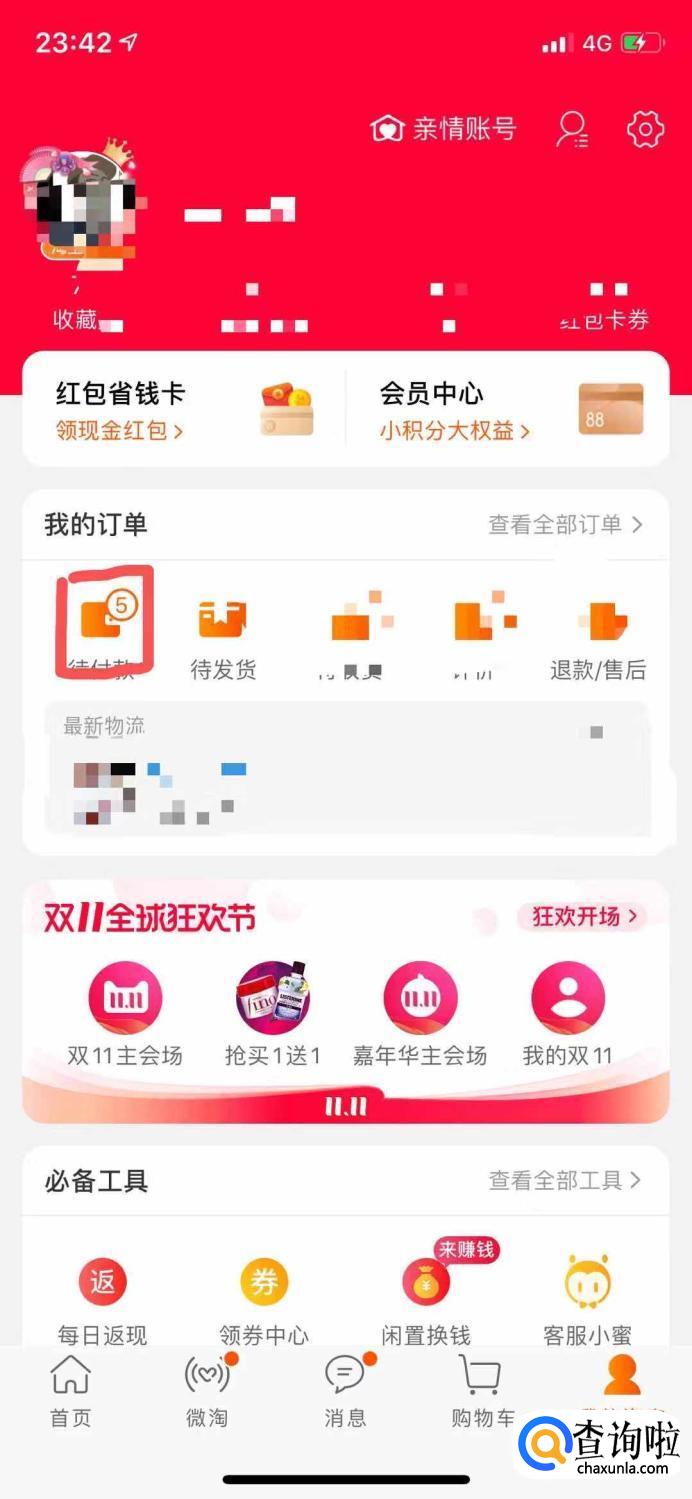The image size is (692, 1499).
Task: Tap 狂欢开场 button on Double 11 banner
Action: tap(581, 916)
